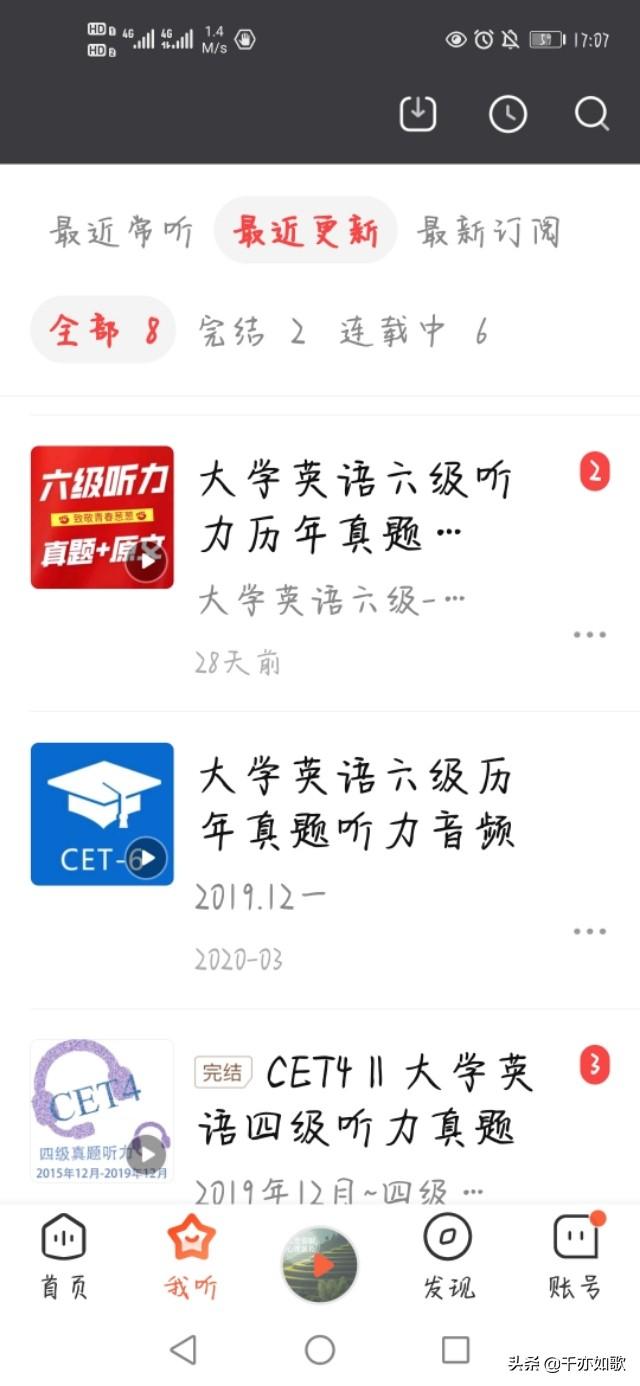Go to the 首页 tab

[64, 1256]
